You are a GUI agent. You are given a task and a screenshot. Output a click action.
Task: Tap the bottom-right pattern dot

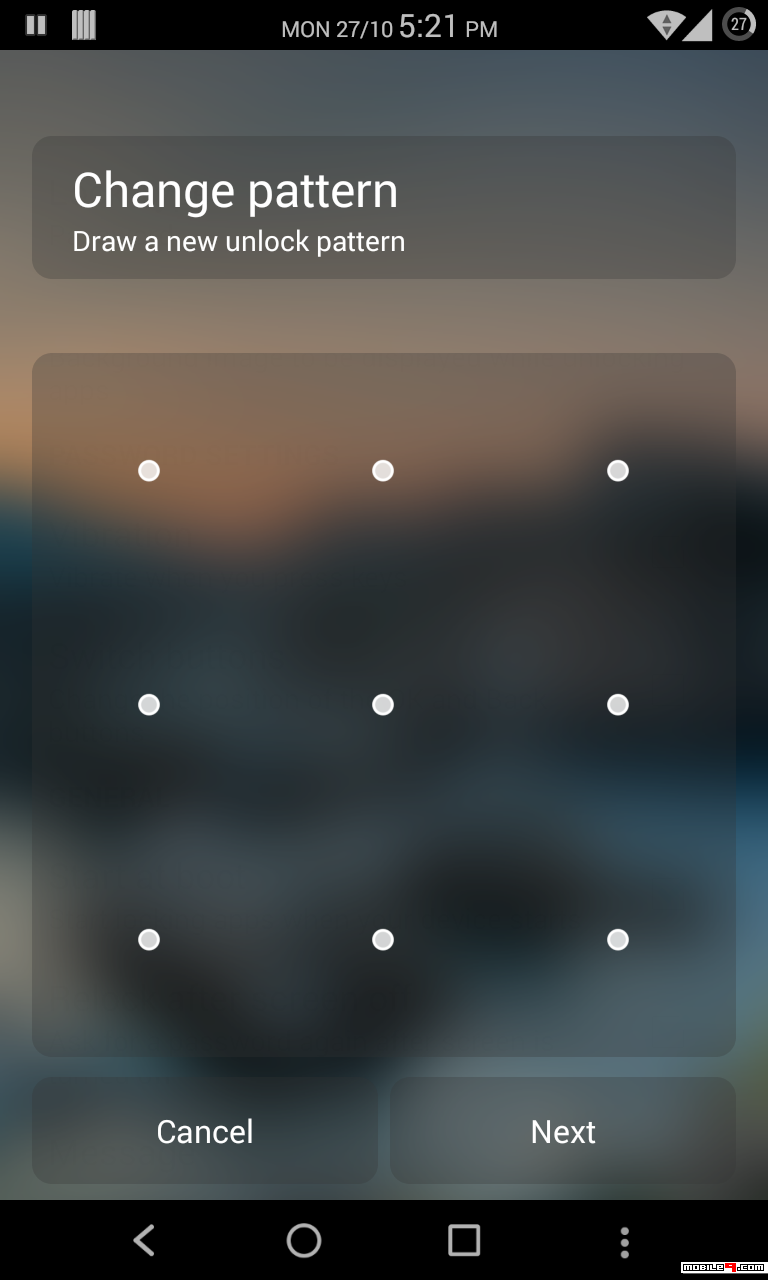pos(618,939)
